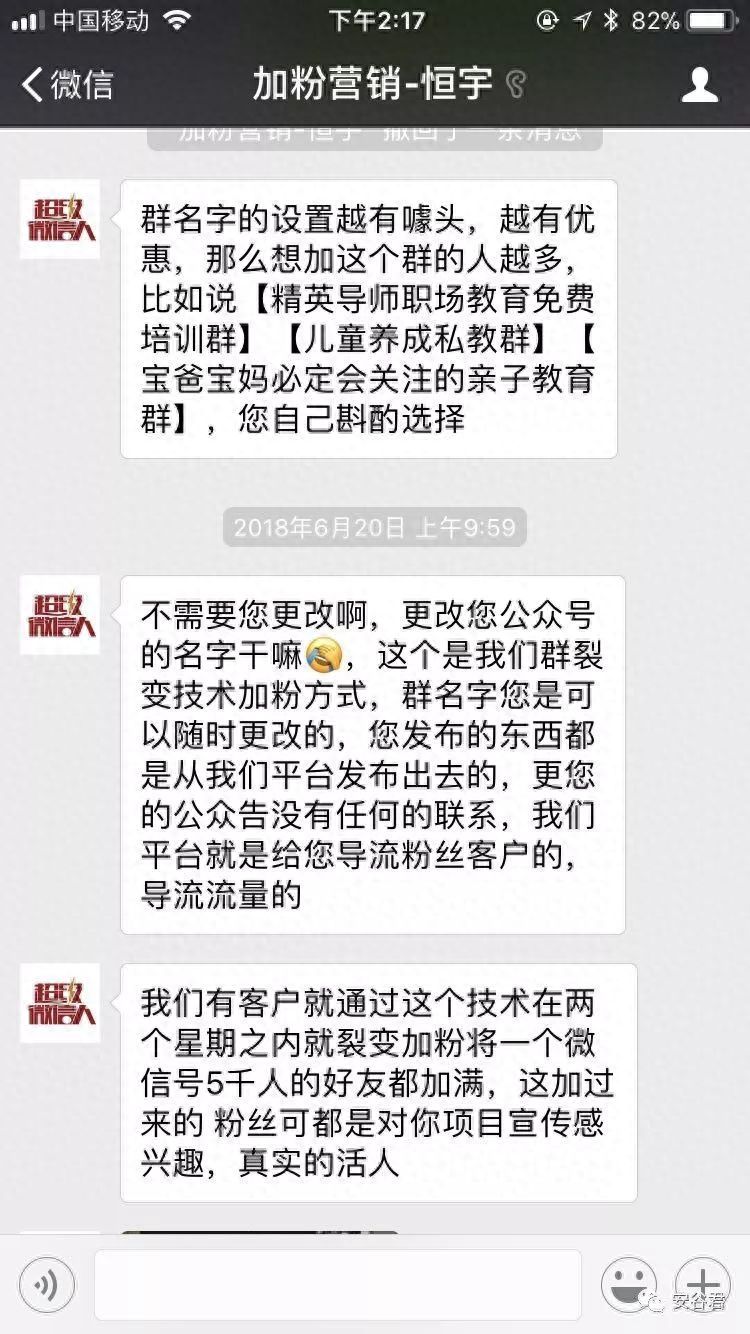Tap the sender avatar beside the 我们有客户 message

(60, 1003)
